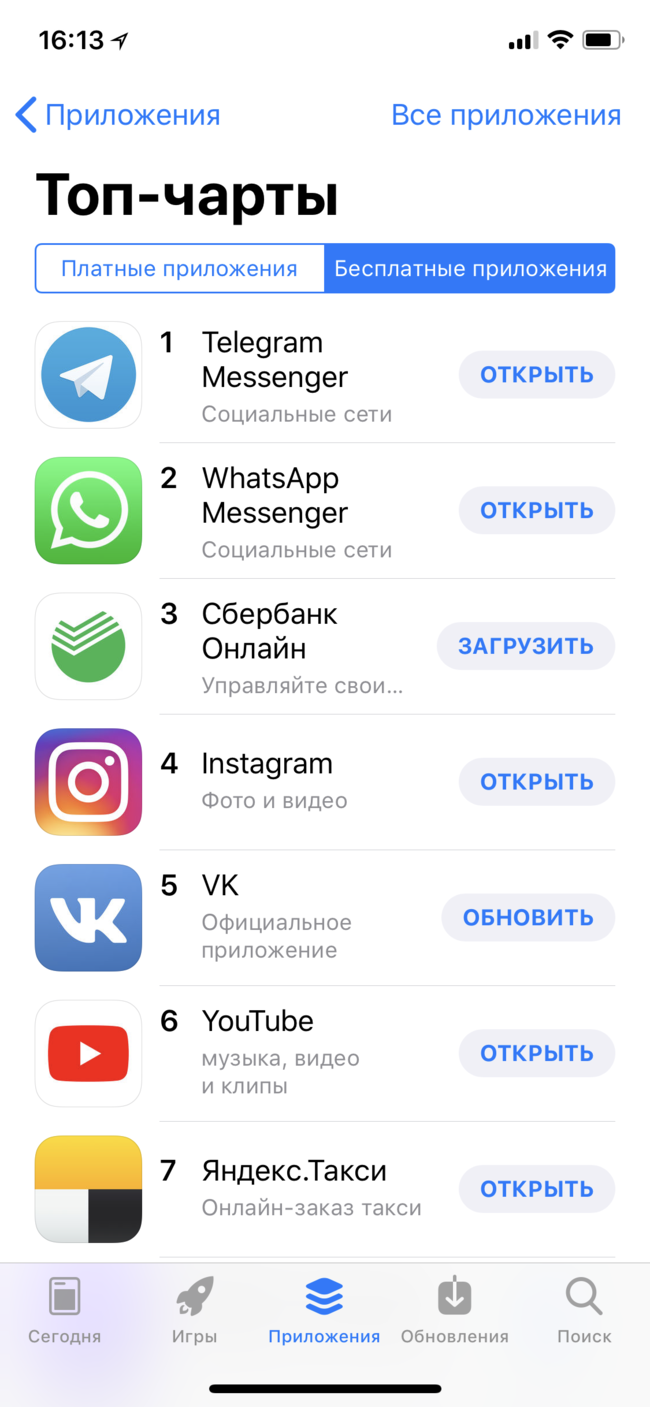Screen dimensions: 650x1407
Task: Tap ОТКРЫТЬ next to YouTube
Action: (537, 1053)
